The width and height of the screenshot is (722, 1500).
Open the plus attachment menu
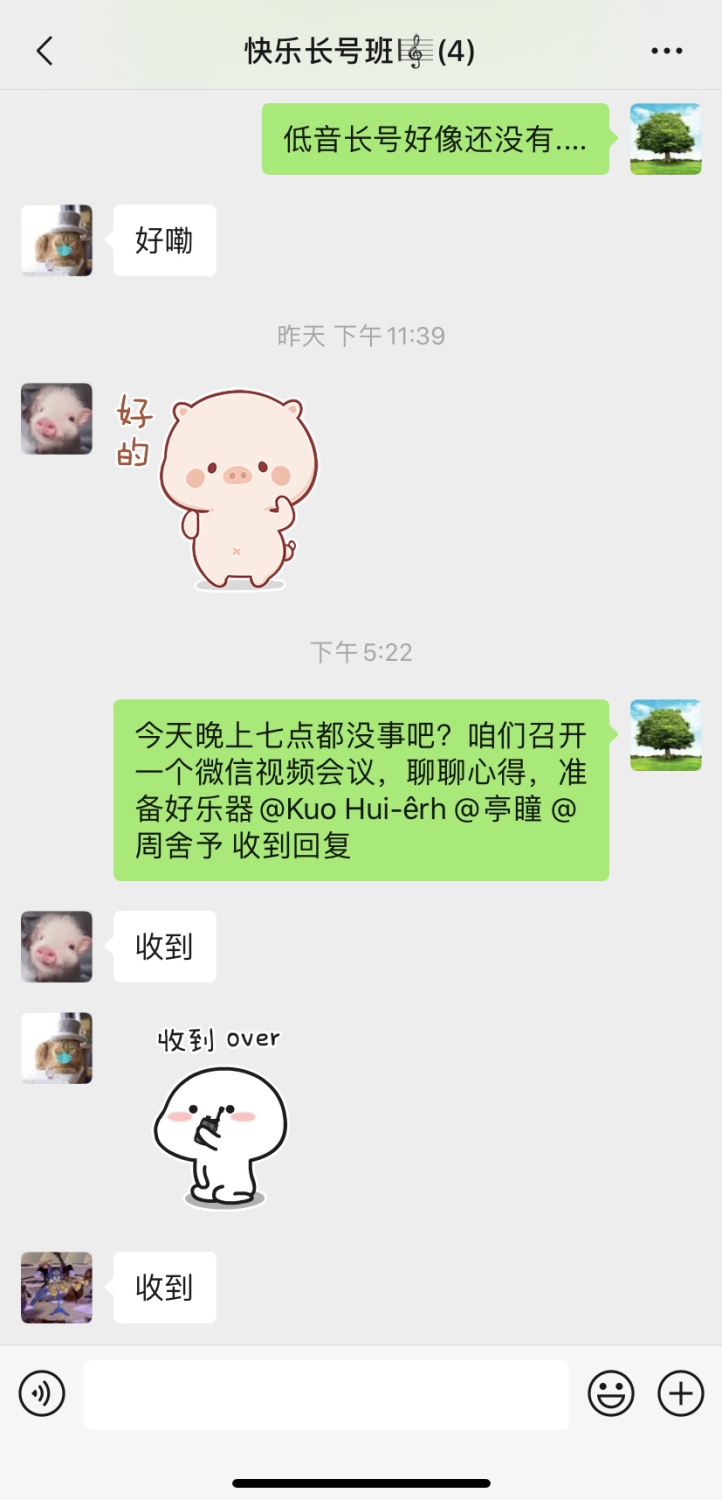tap(681, 1393)
